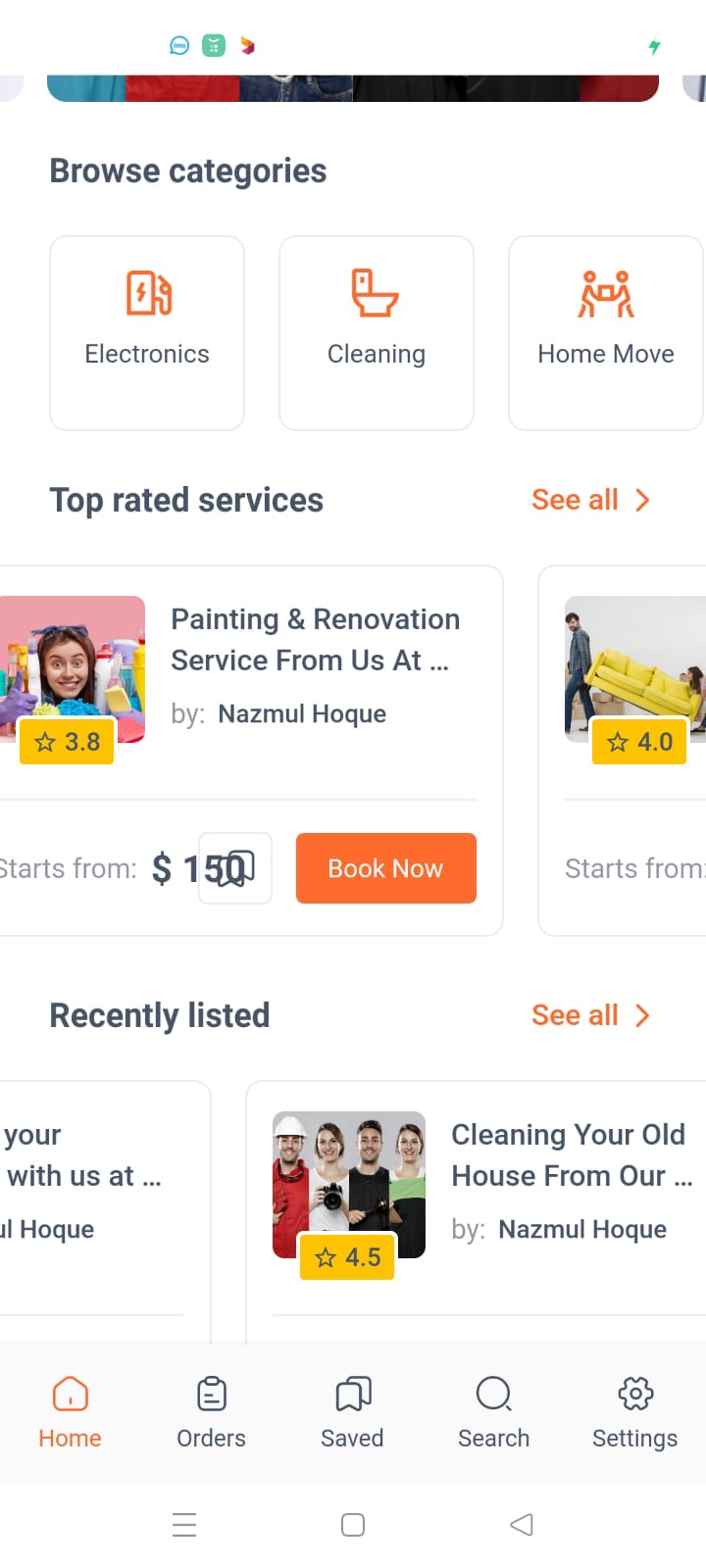Tap the system back button

pyautogui.click(x=522, y=1525)
